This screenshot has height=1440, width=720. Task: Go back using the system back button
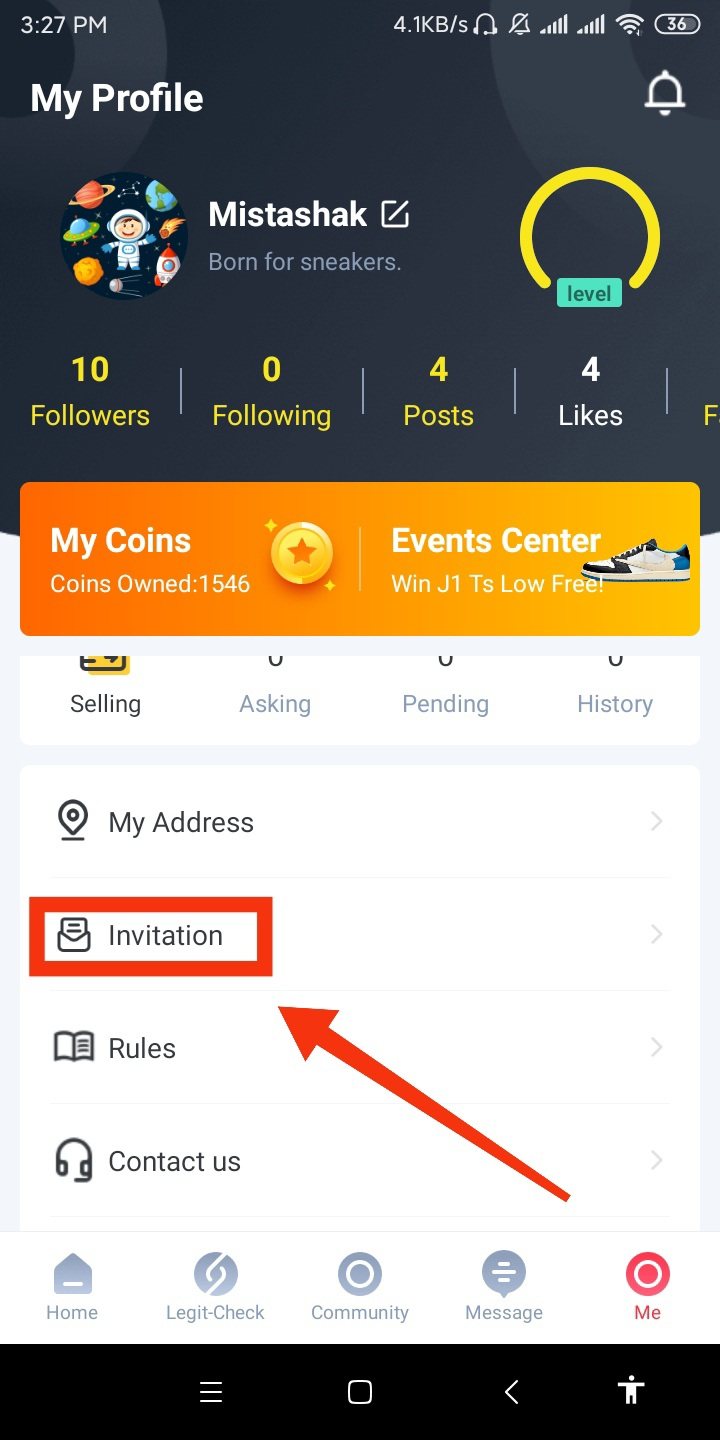(511, 1391)
